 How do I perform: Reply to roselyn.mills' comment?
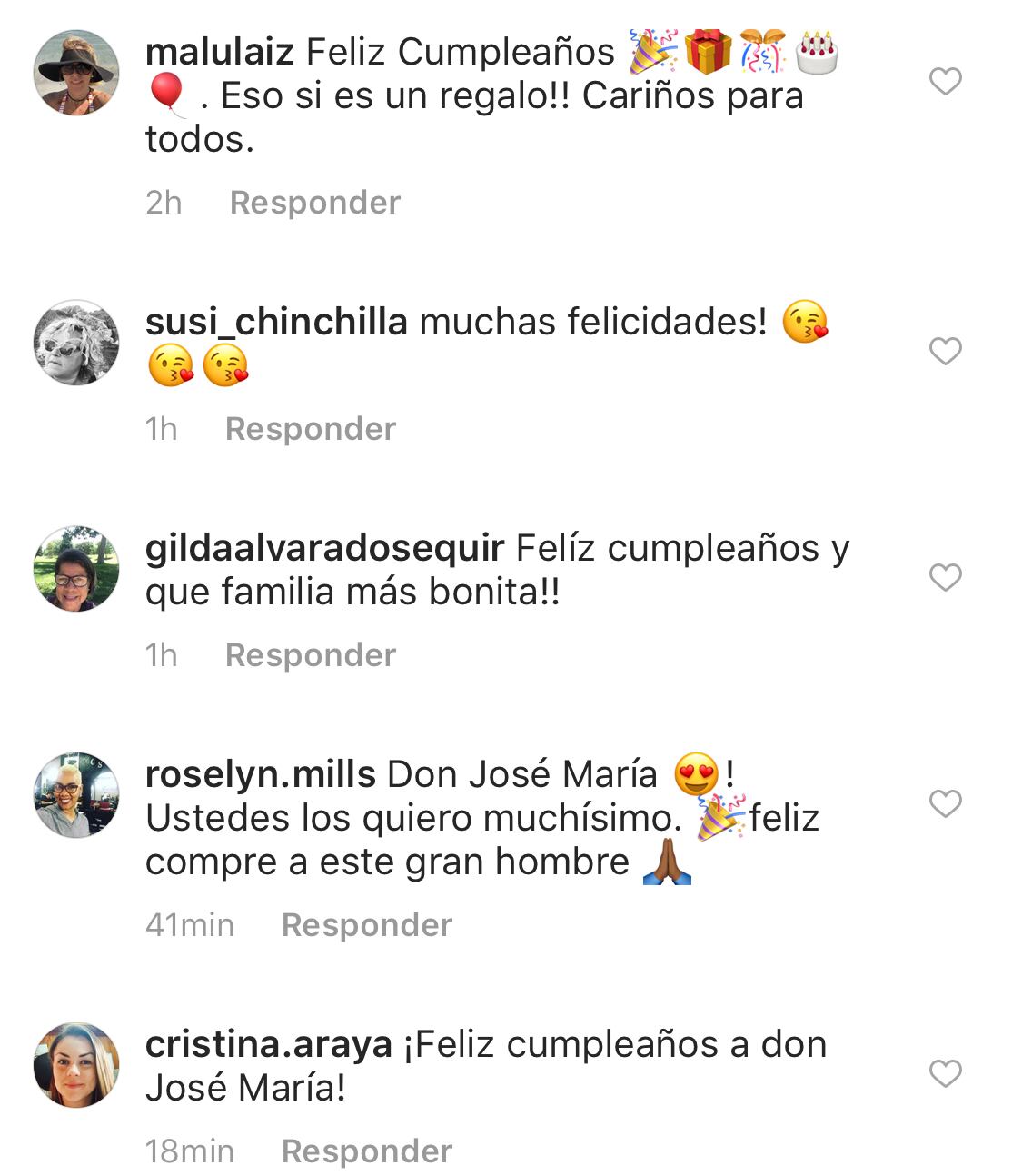point(366,925)
